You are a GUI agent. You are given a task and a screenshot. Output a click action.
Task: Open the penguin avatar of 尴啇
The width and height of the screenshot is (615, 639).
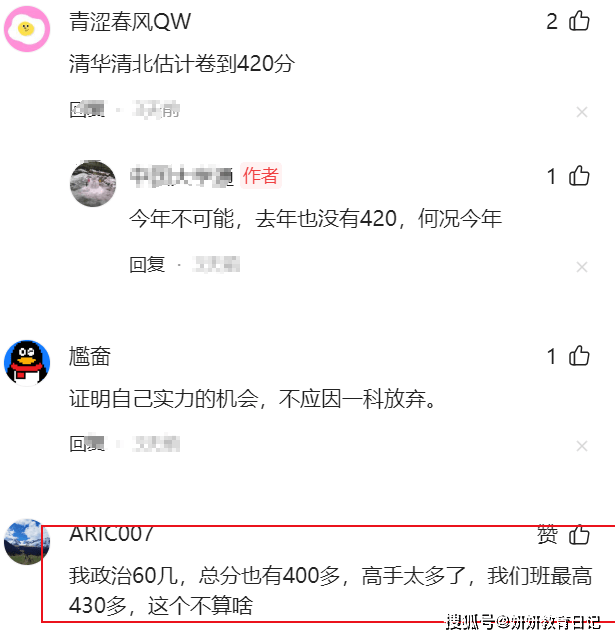coord(27,362)
